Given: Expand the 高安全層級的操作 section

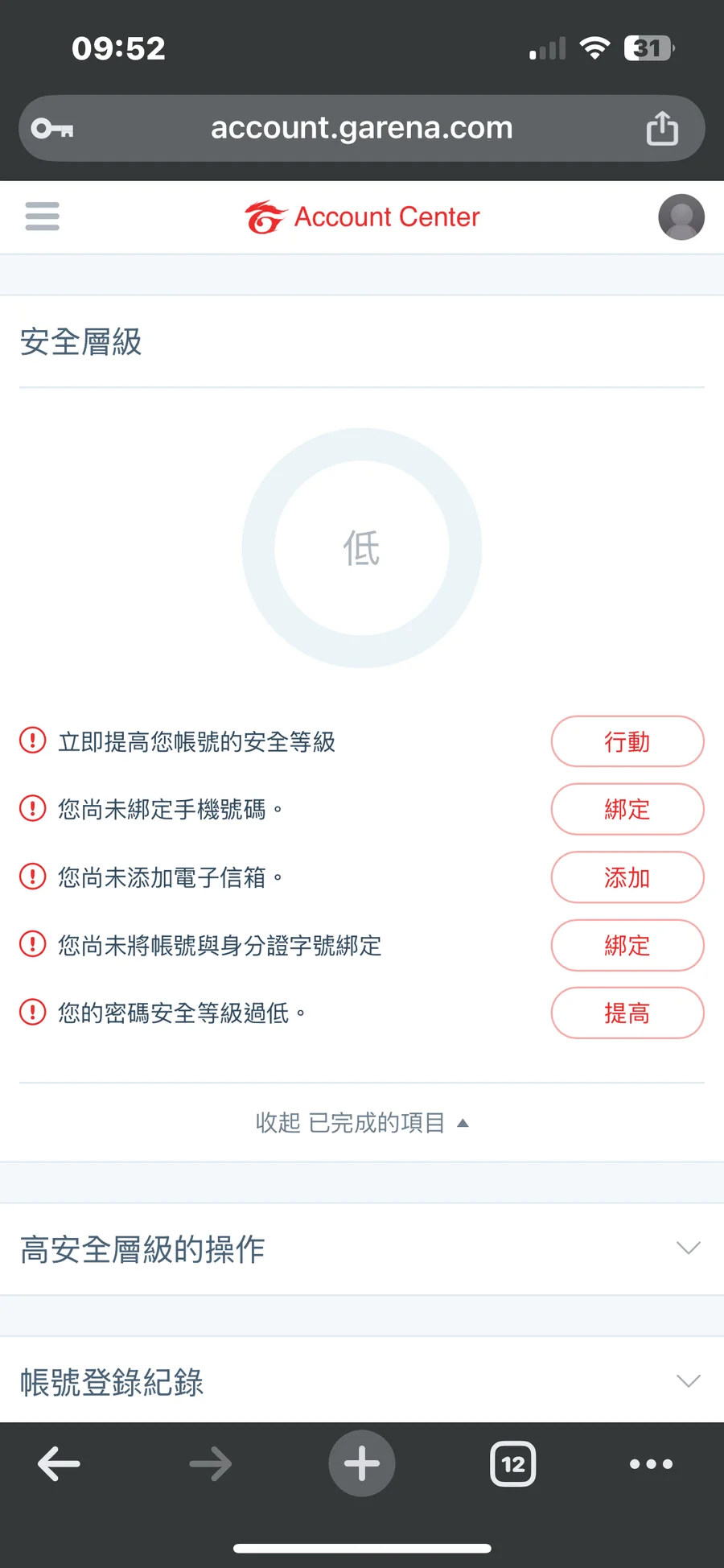Looking at the screenshot, I should click(x=362, y=1249).
